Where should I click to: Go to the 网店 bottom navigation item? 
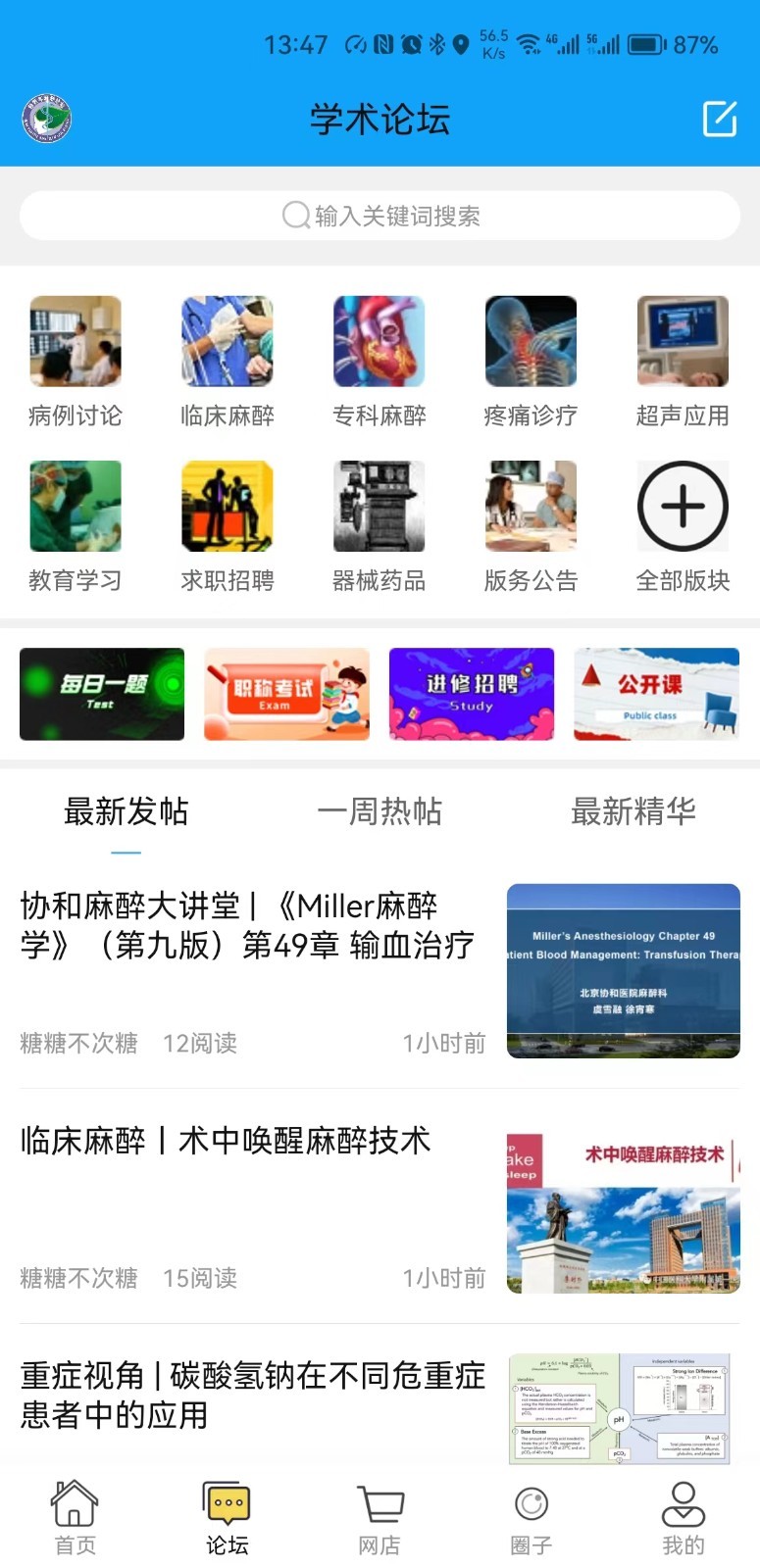[380, 1514]
